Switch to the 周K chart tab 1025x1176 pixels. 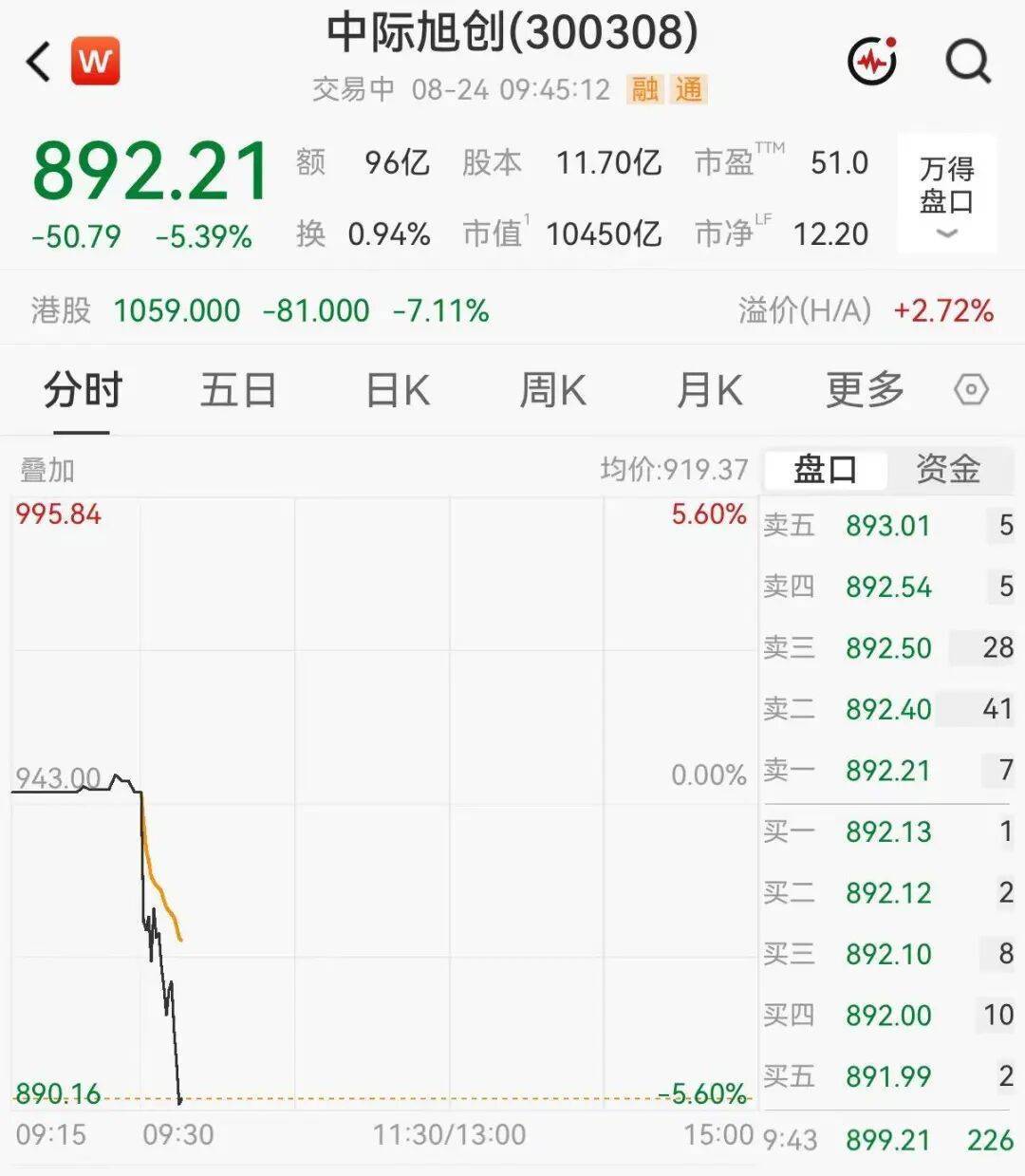(x=552, y=390)
